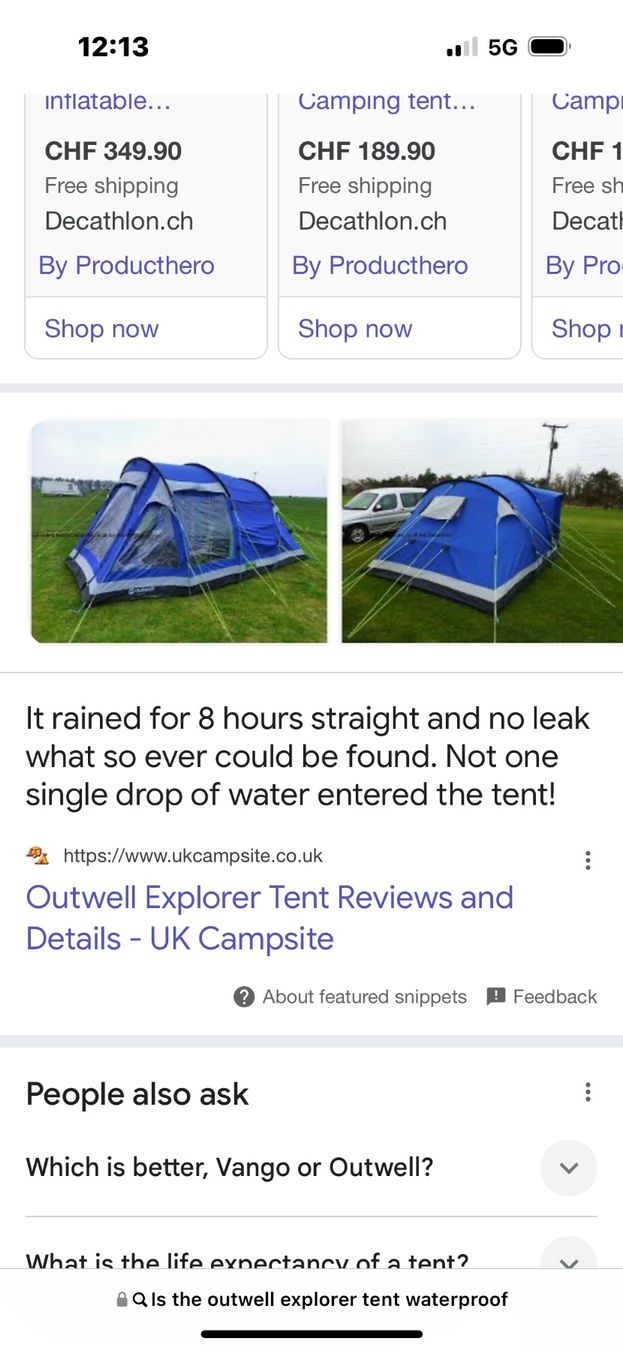Open People also ask options menu

pyautogui.click(x=588, y=1092)
